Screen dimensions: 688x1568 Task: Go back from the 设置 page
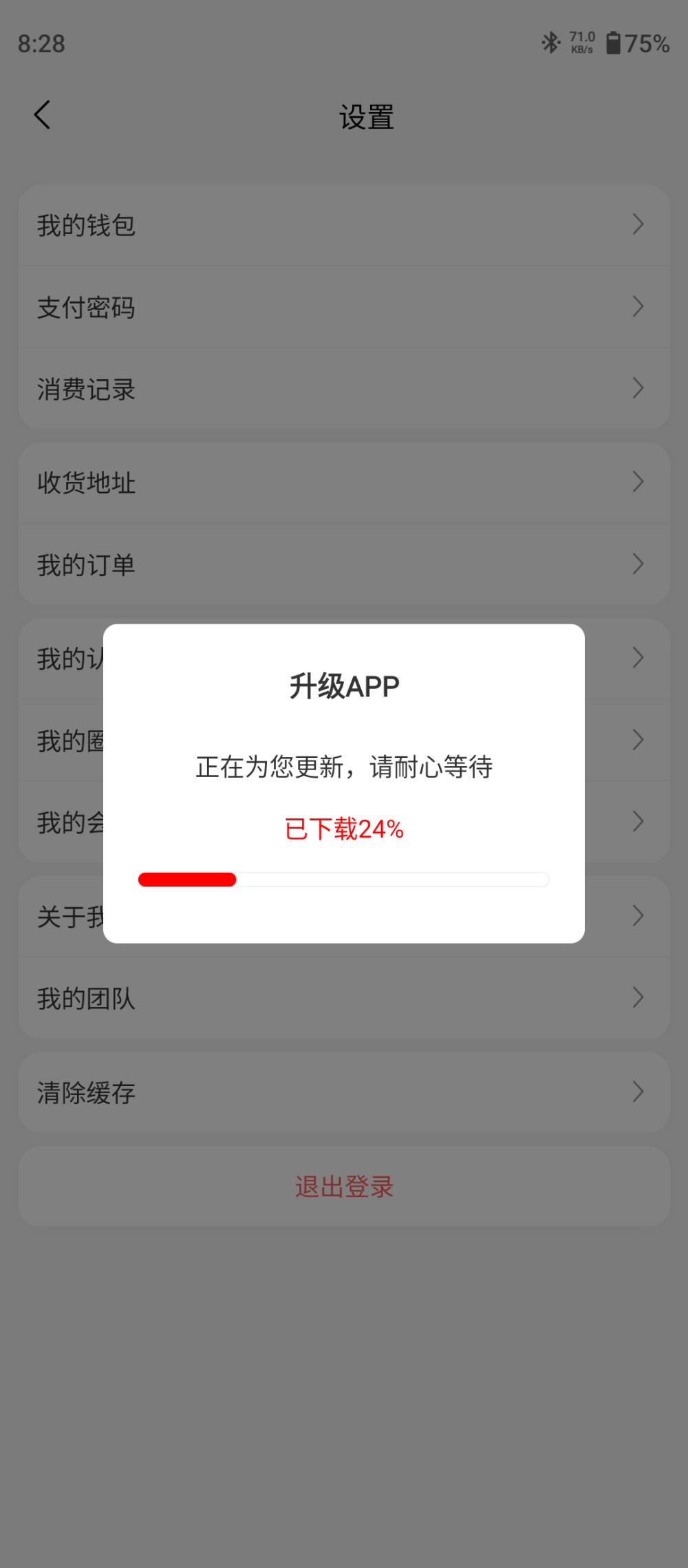point(43,115)
